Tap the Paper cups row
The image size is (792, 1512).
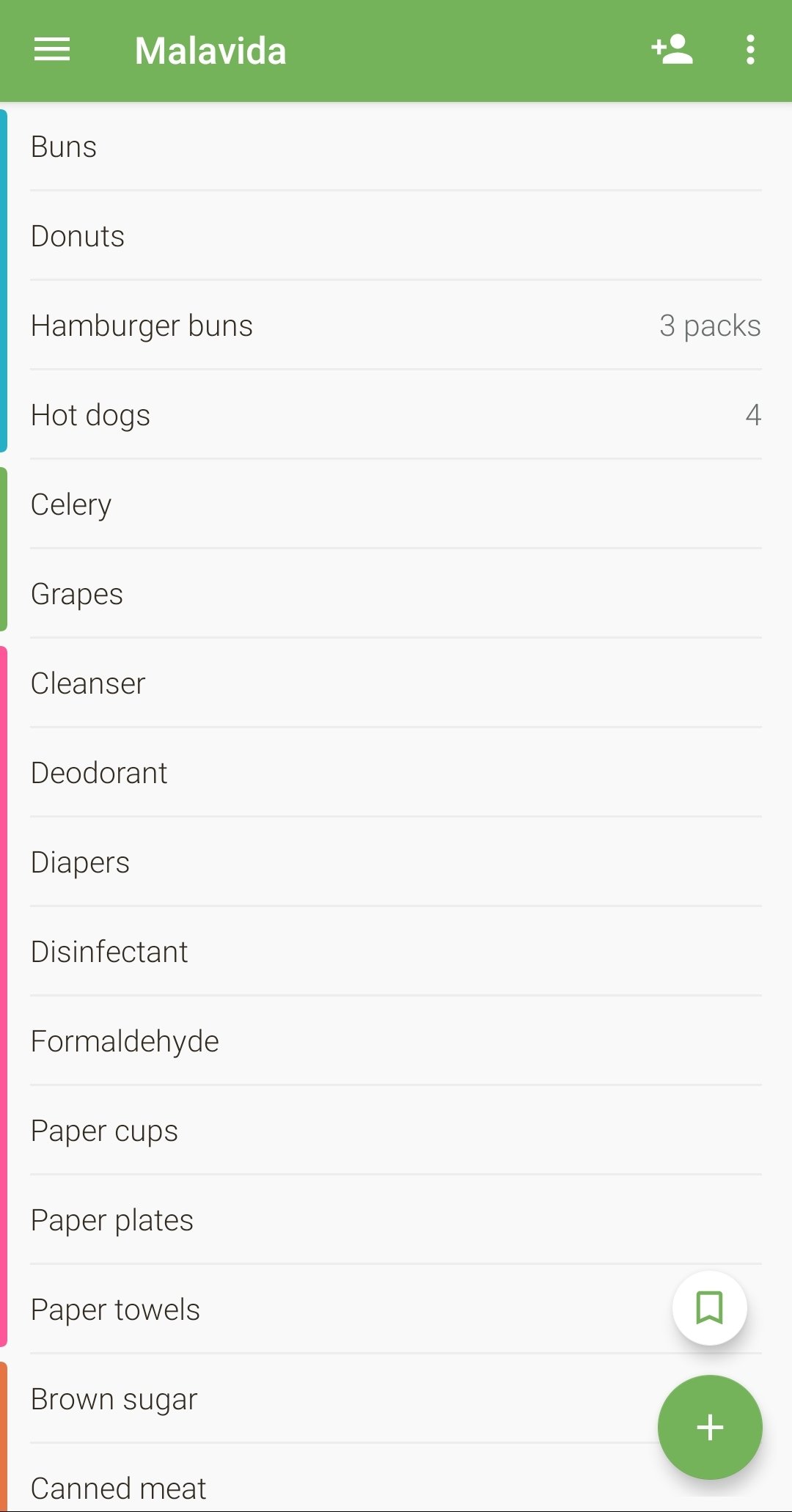tap(396, 1131)
